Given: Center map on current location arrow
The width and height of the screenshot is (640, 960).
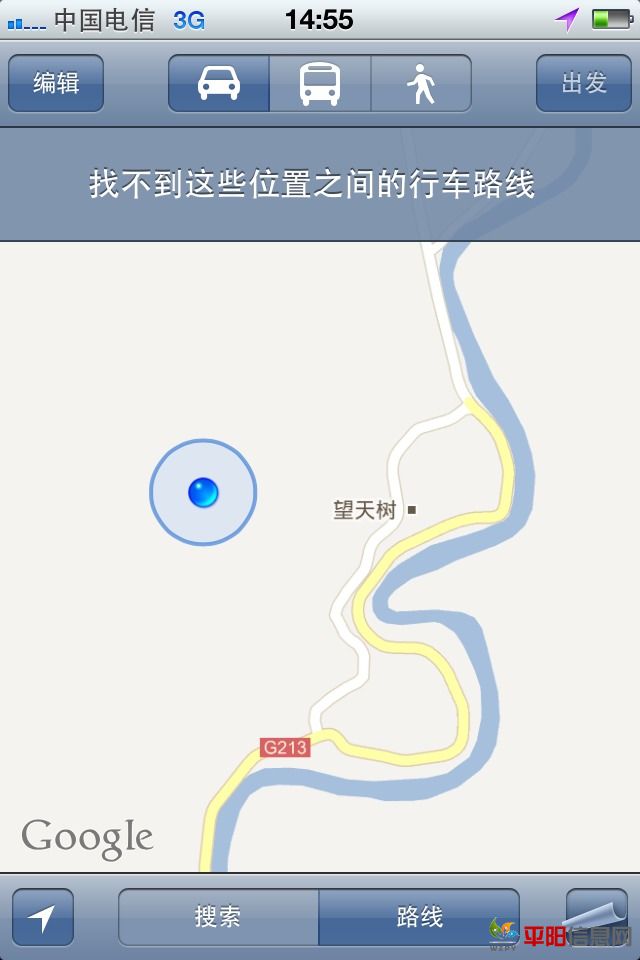Looking at the screenshot, I should pyautogui.click(x=43, y=917).
